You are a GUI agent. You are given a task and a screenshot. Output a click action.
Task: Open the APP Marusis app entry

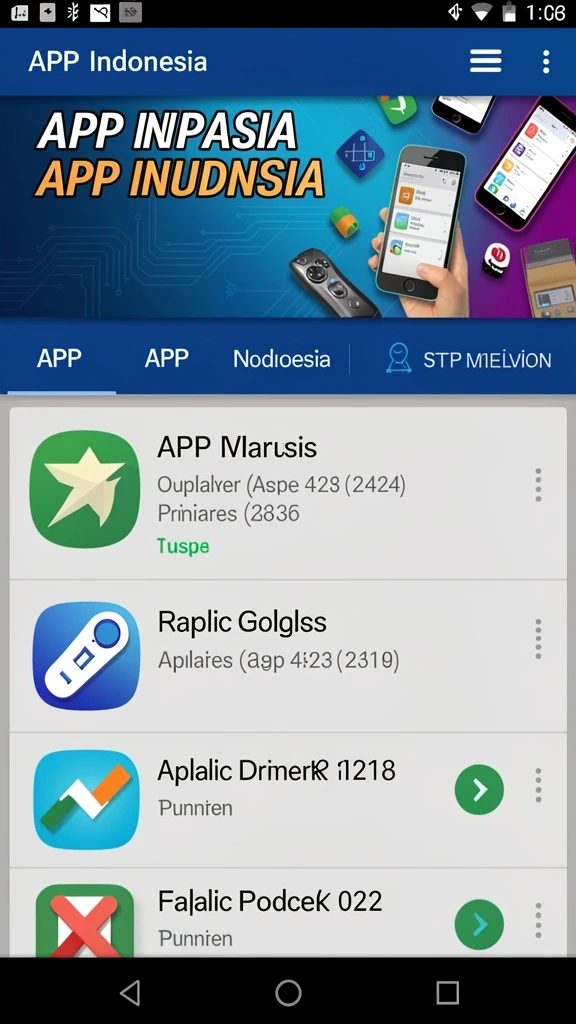288,494
